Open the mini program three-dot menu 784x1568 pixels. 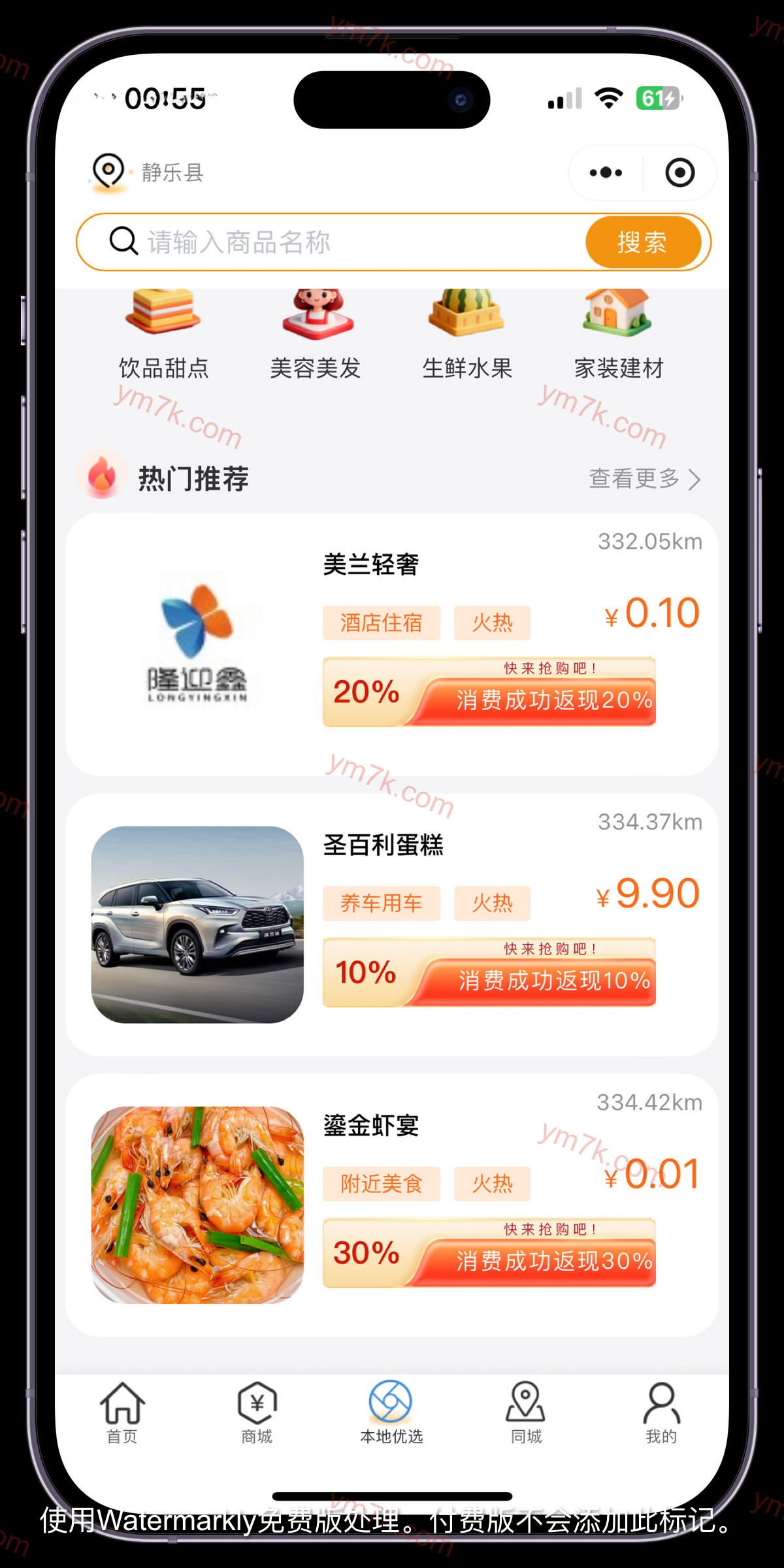(606, 172)
